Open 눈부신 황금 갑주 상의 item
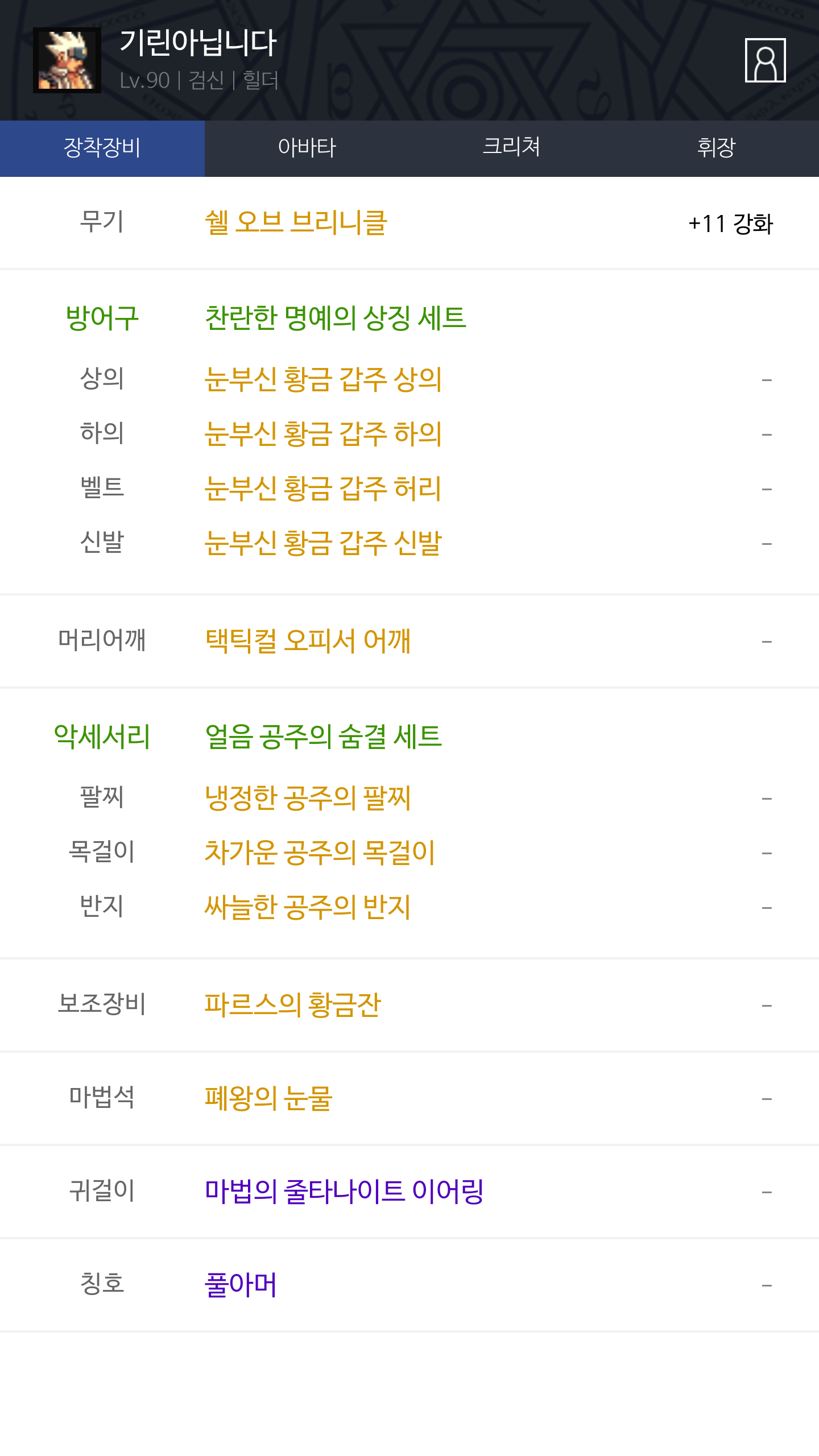The width and height of the screenshot is (819, 1456). point(323,379)
